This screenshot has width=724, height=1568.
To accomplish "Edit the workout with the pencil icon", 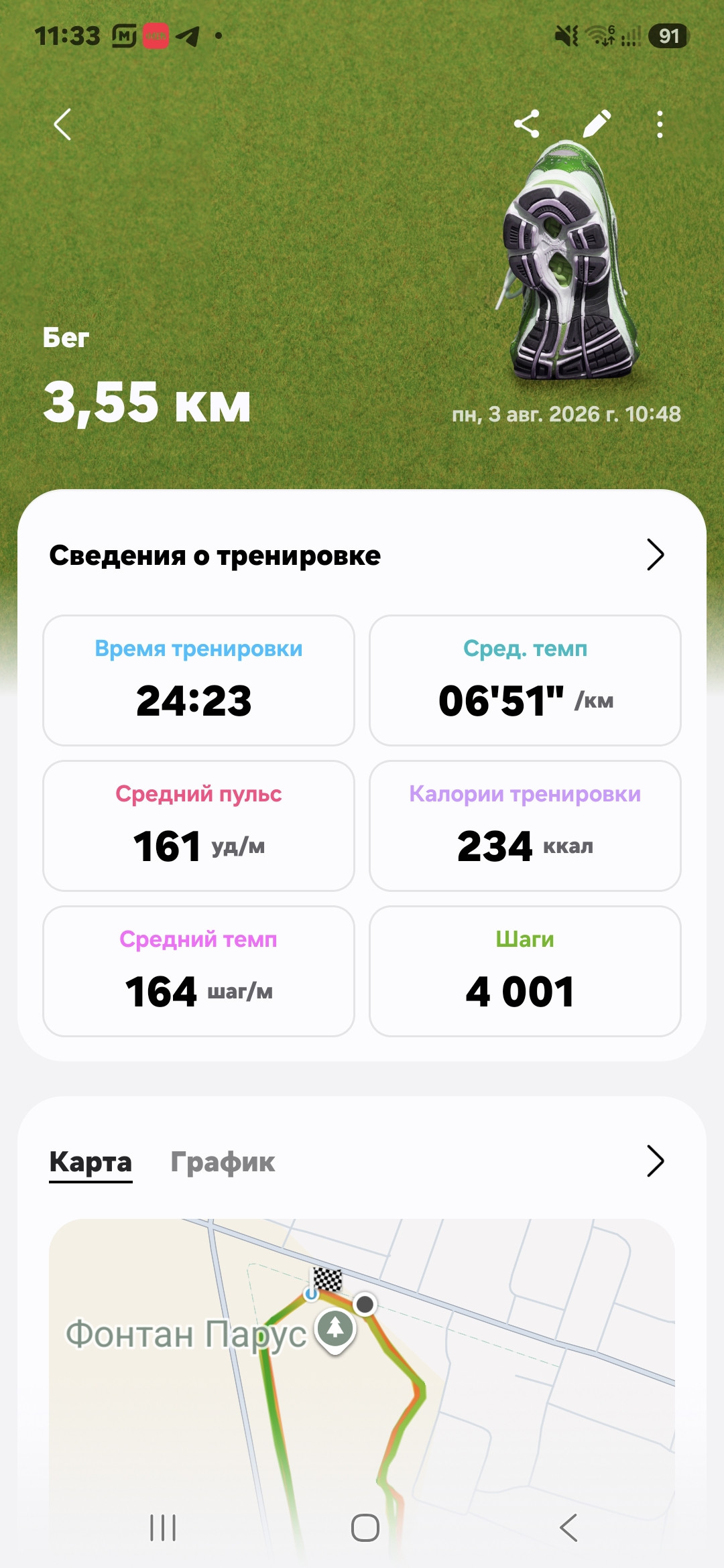I will coord(597,124).
